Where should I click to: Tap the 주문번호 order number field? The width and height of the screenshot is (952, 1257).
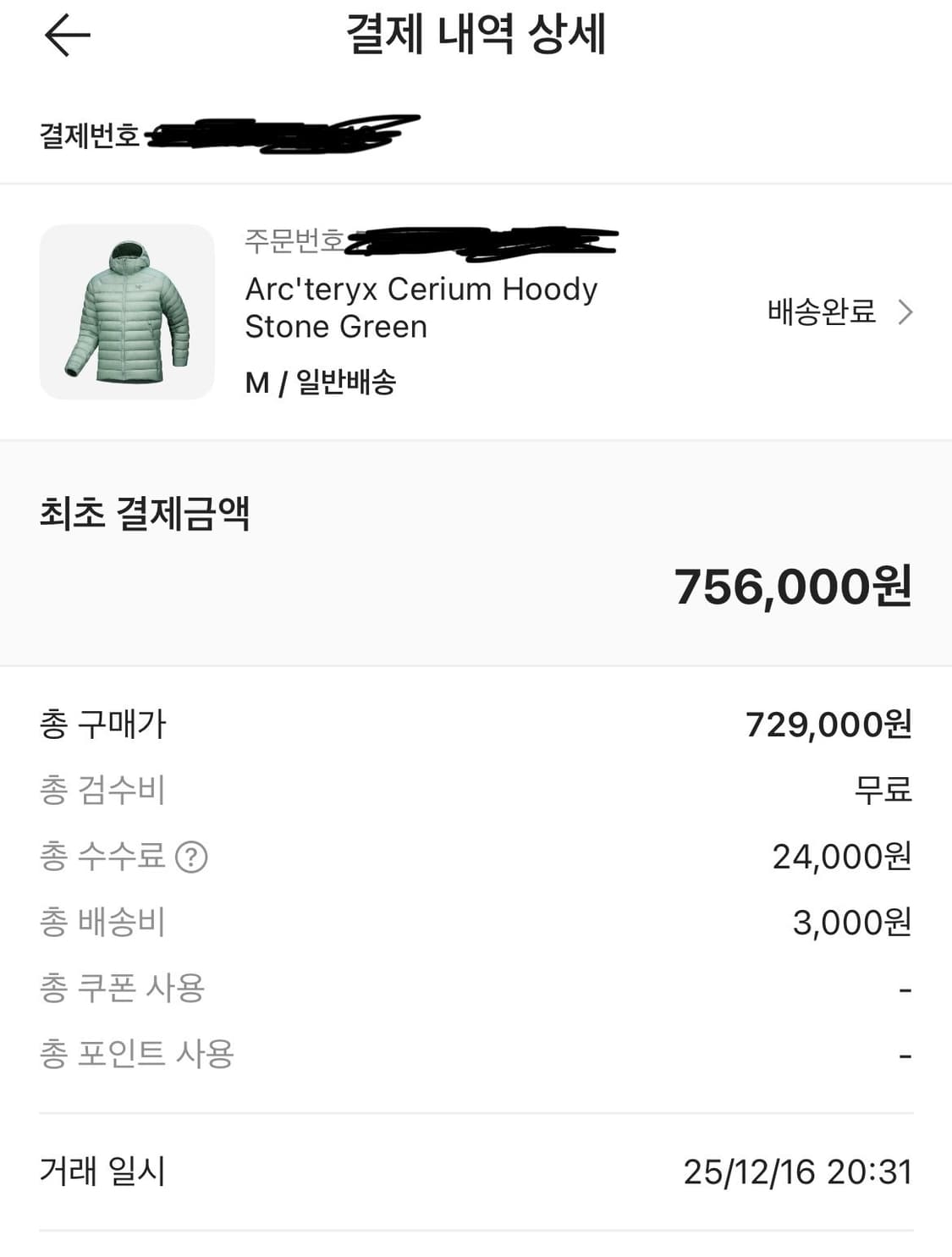423,244
